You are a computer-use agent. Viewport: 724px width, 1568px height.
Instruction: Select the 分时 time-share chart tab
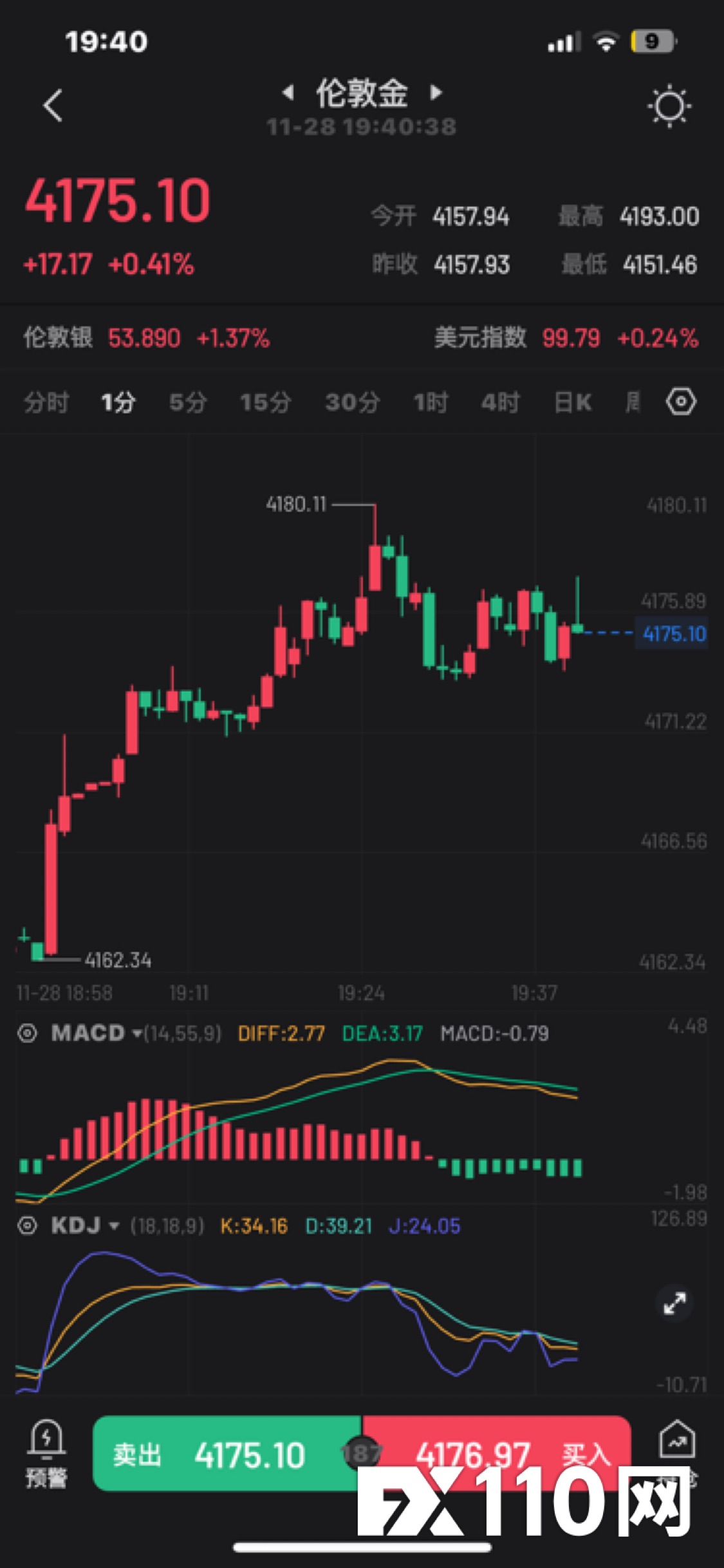[46, 401]
